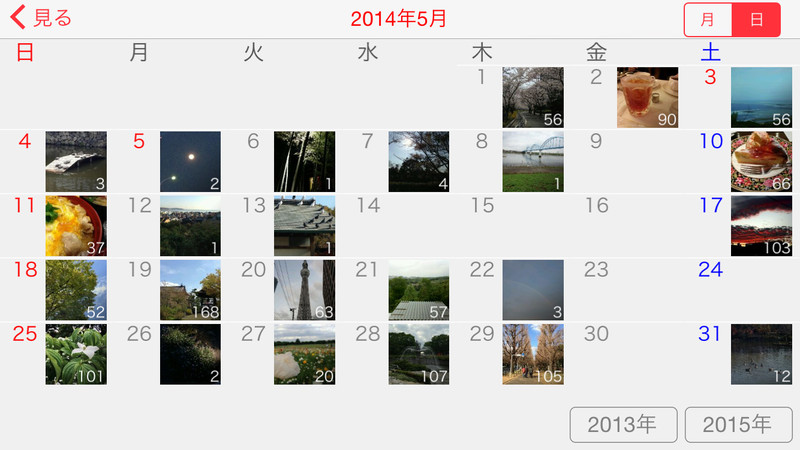Image resolution: width=800 pixels, height=450 pixels.
Task: Open May 25 white flower photos
Action: tap(76, 354)
